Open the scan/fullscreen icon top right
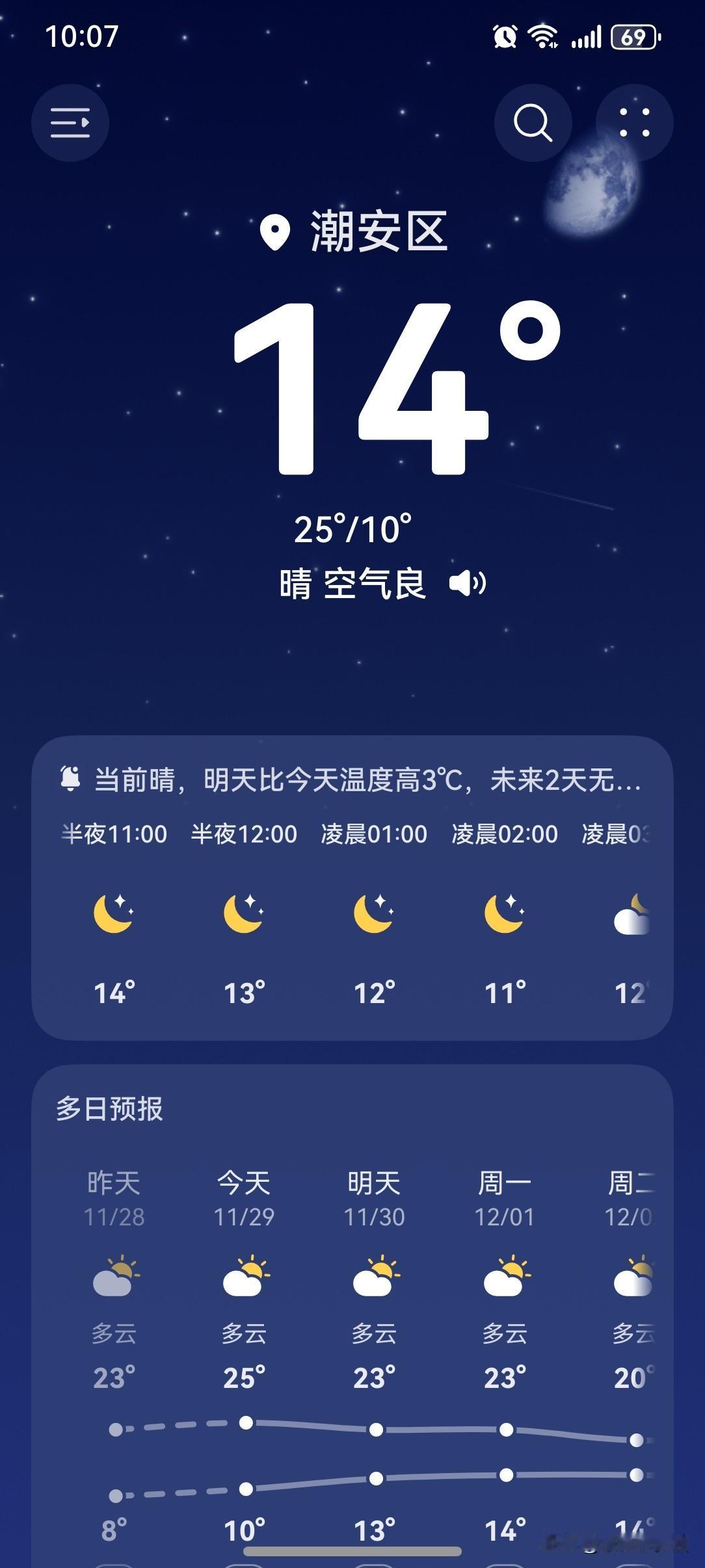This screenshot has height=1568, width=705. 634,123
